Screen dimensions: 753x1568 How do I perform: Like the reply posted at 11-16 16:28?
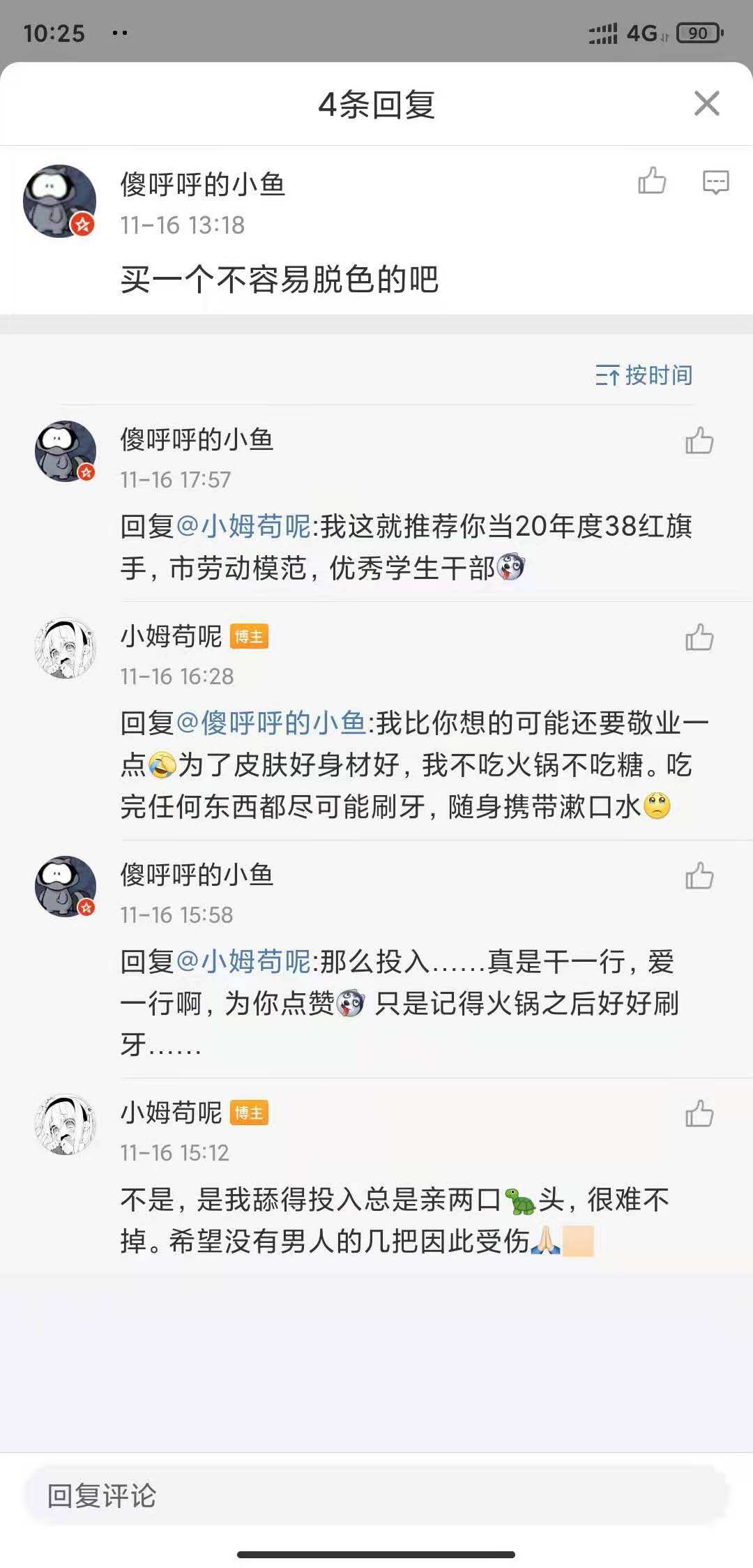pyautogui.click(x=699, y=638)
